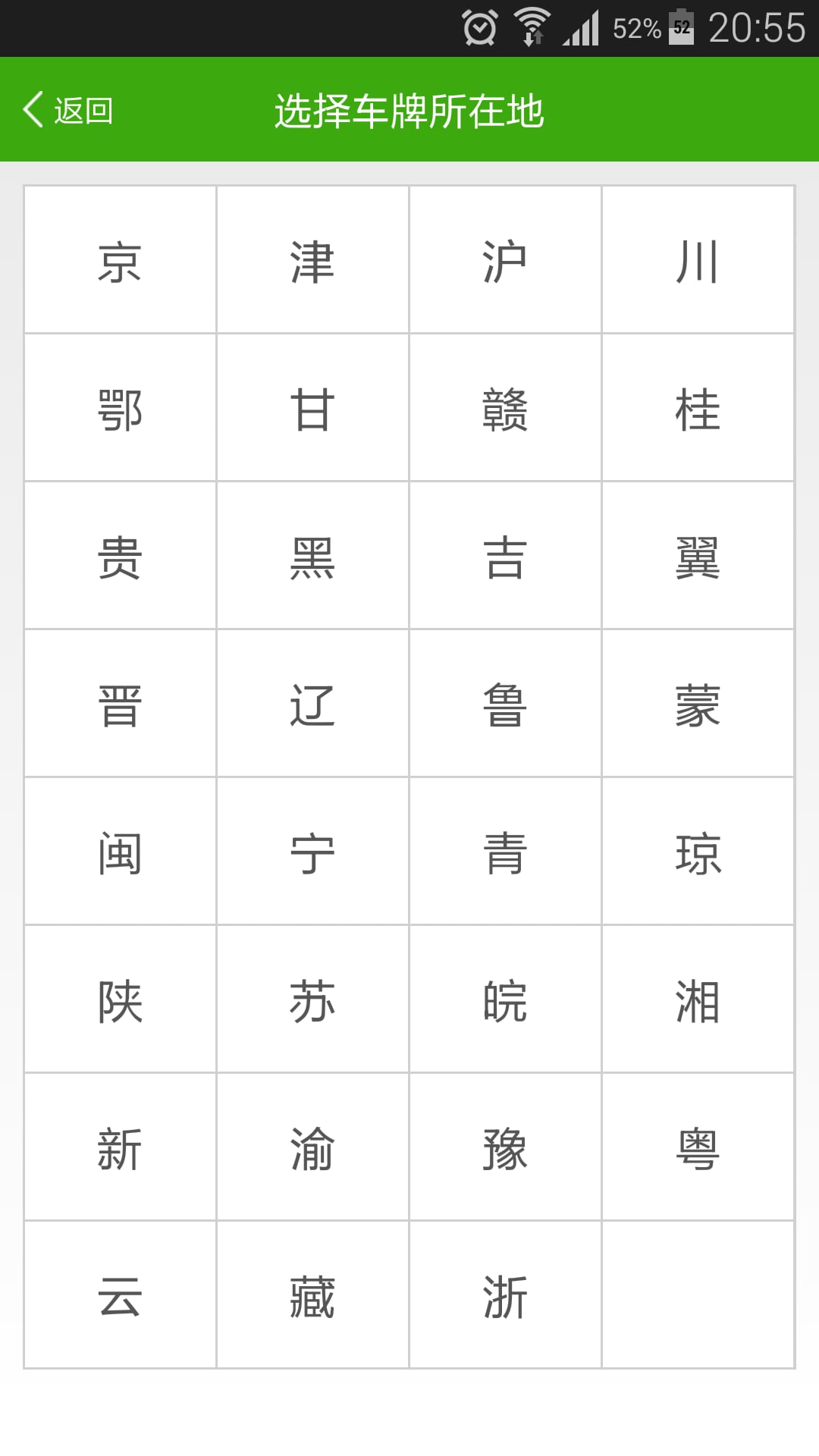Screen dimensions: 819x1456
Task: Pick 苏 from the grid
Action: [x=313, y=999]
